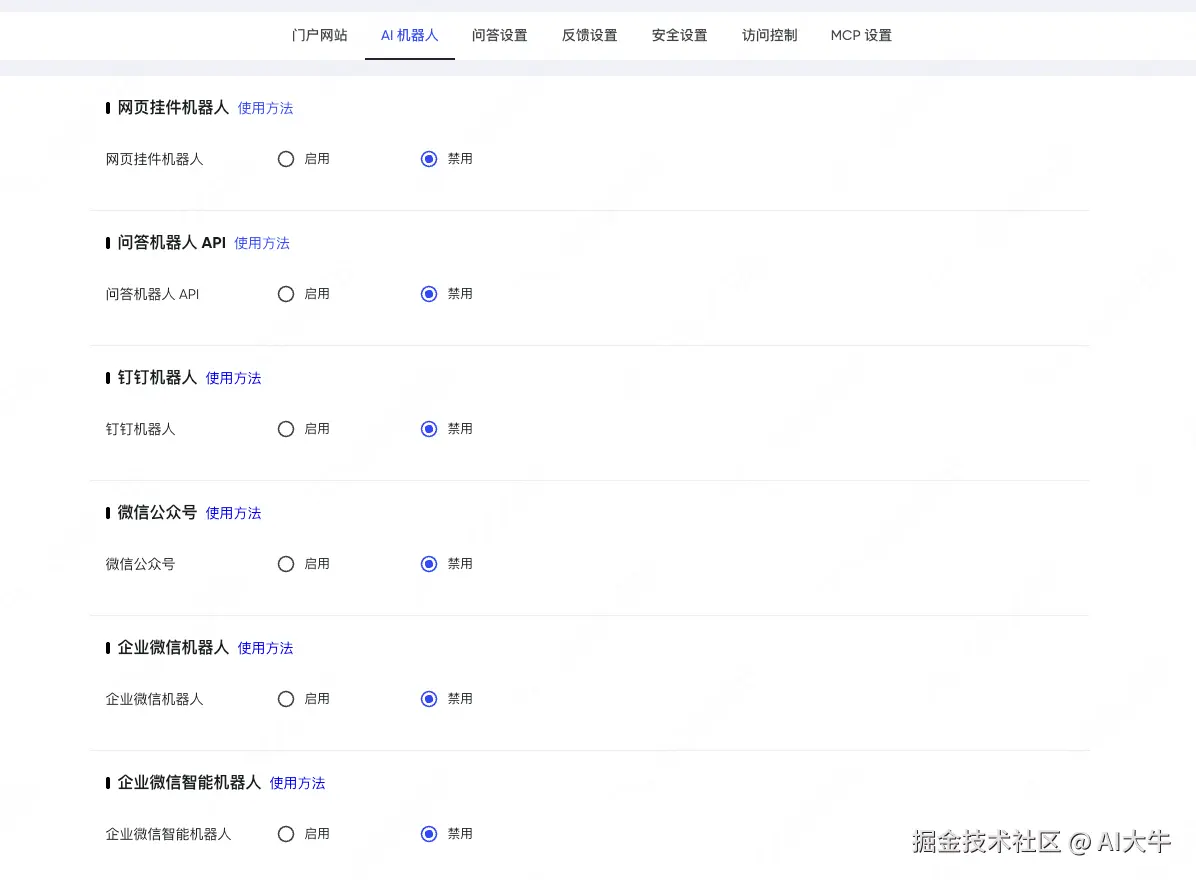The image size is (1196, 880).
Task: Choose 禁用 for 钉钉机器人
Action: (429, 429)
